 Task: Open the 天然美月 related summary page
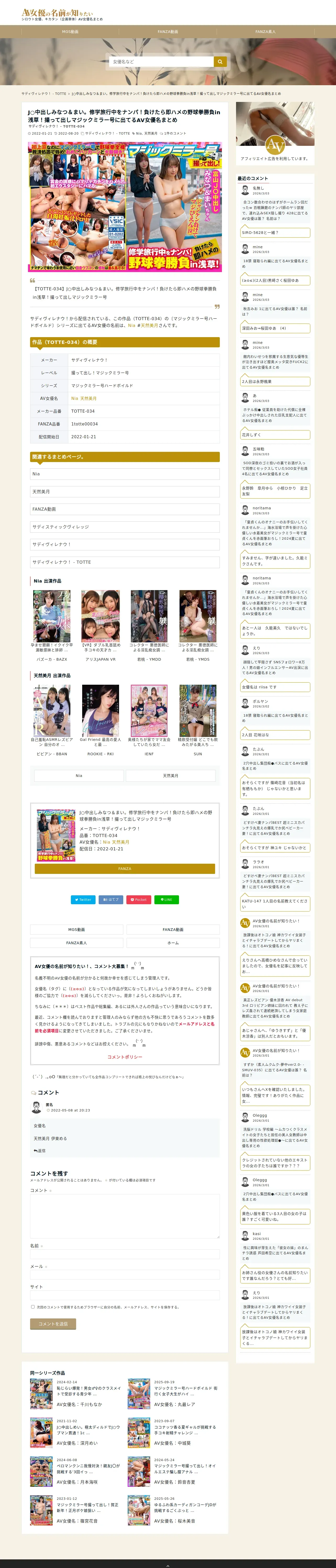tap(125, 491)
